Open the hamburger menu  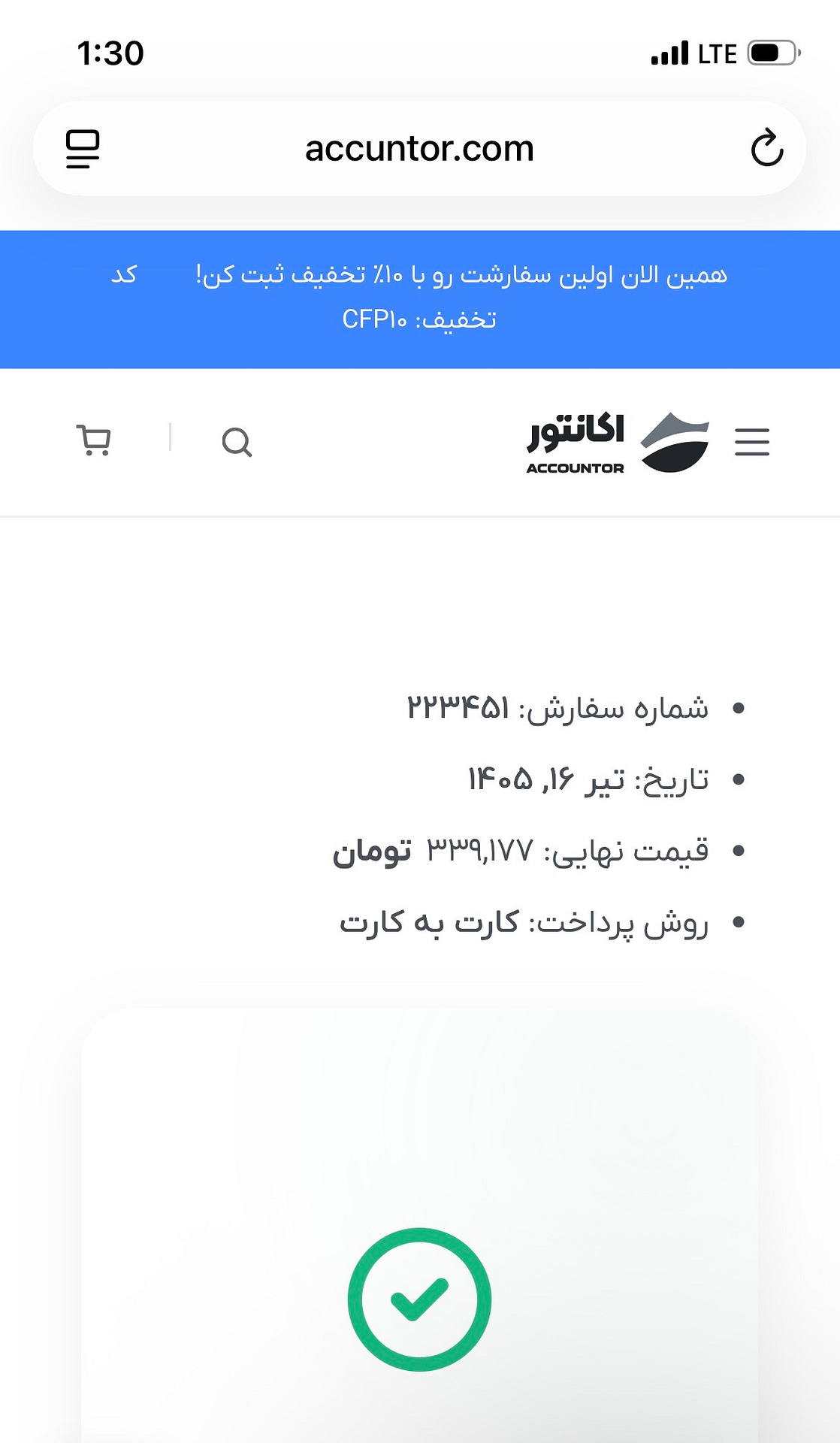(751, 442)
